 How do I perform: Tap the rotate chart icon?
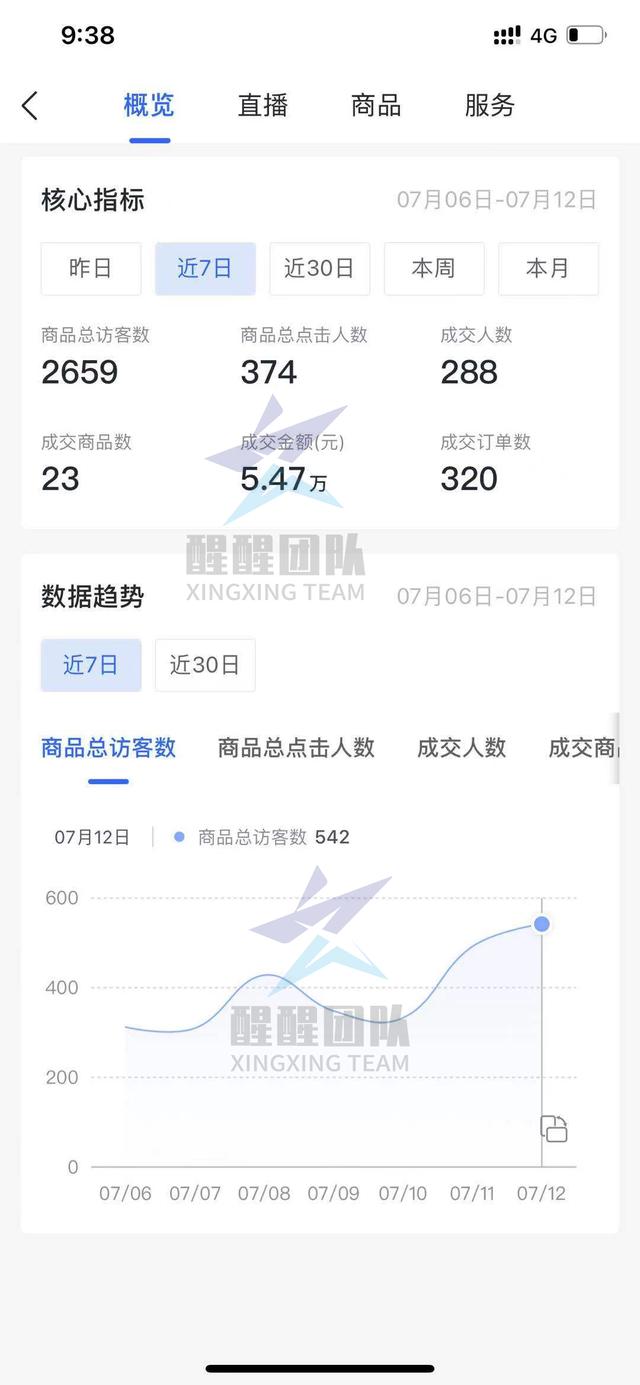click(x=554, y=1128)
